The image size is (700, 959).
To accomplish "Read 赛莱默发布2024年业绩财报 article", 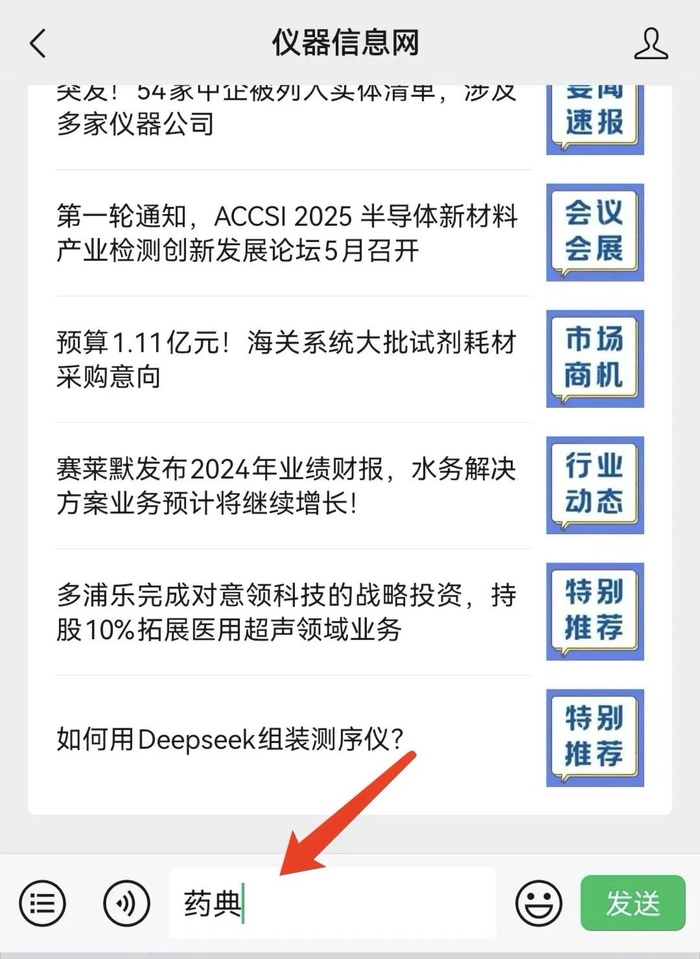I will pyautogui.click(x=288, y=485).
